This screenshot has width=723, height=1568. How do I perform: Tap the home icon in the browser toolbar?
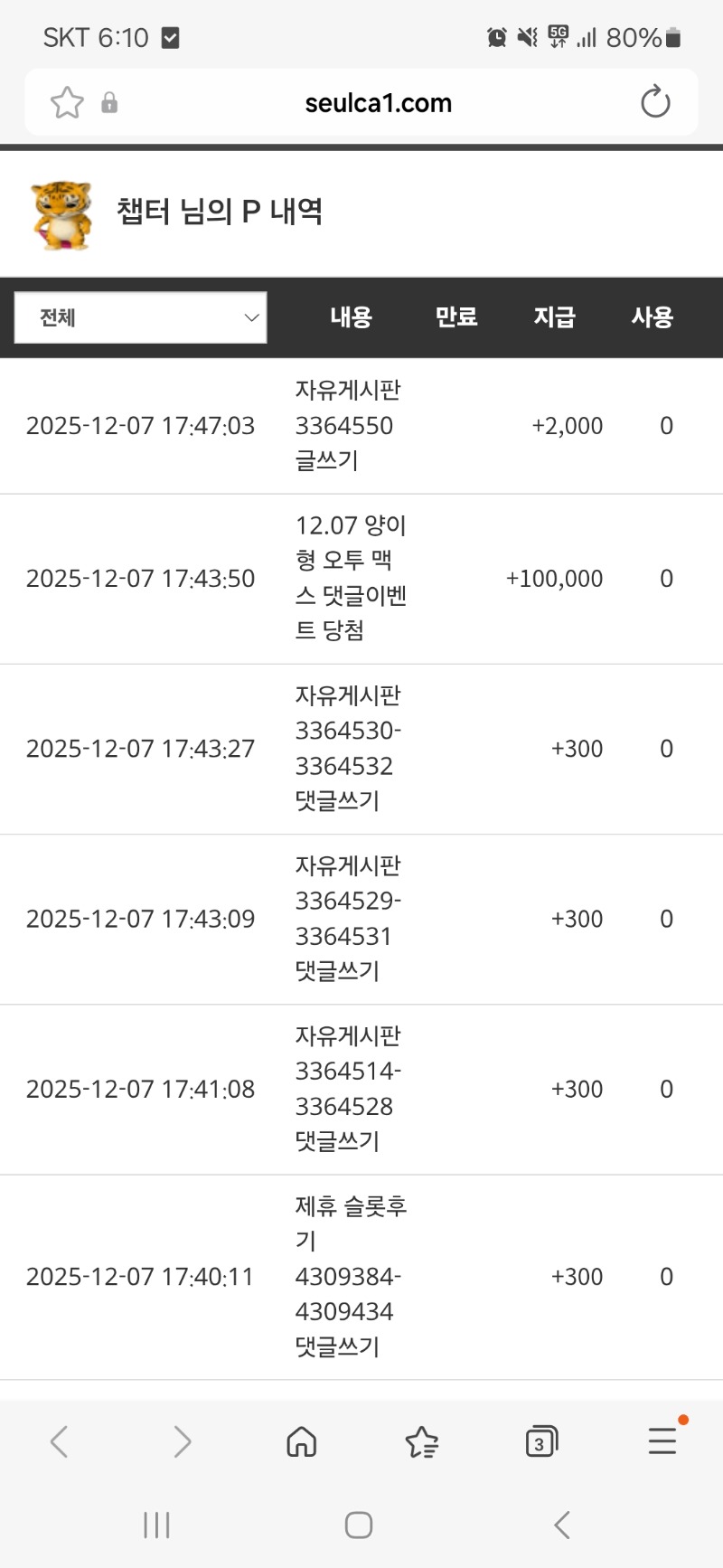pyautogui.click(x=302, y=1441)
